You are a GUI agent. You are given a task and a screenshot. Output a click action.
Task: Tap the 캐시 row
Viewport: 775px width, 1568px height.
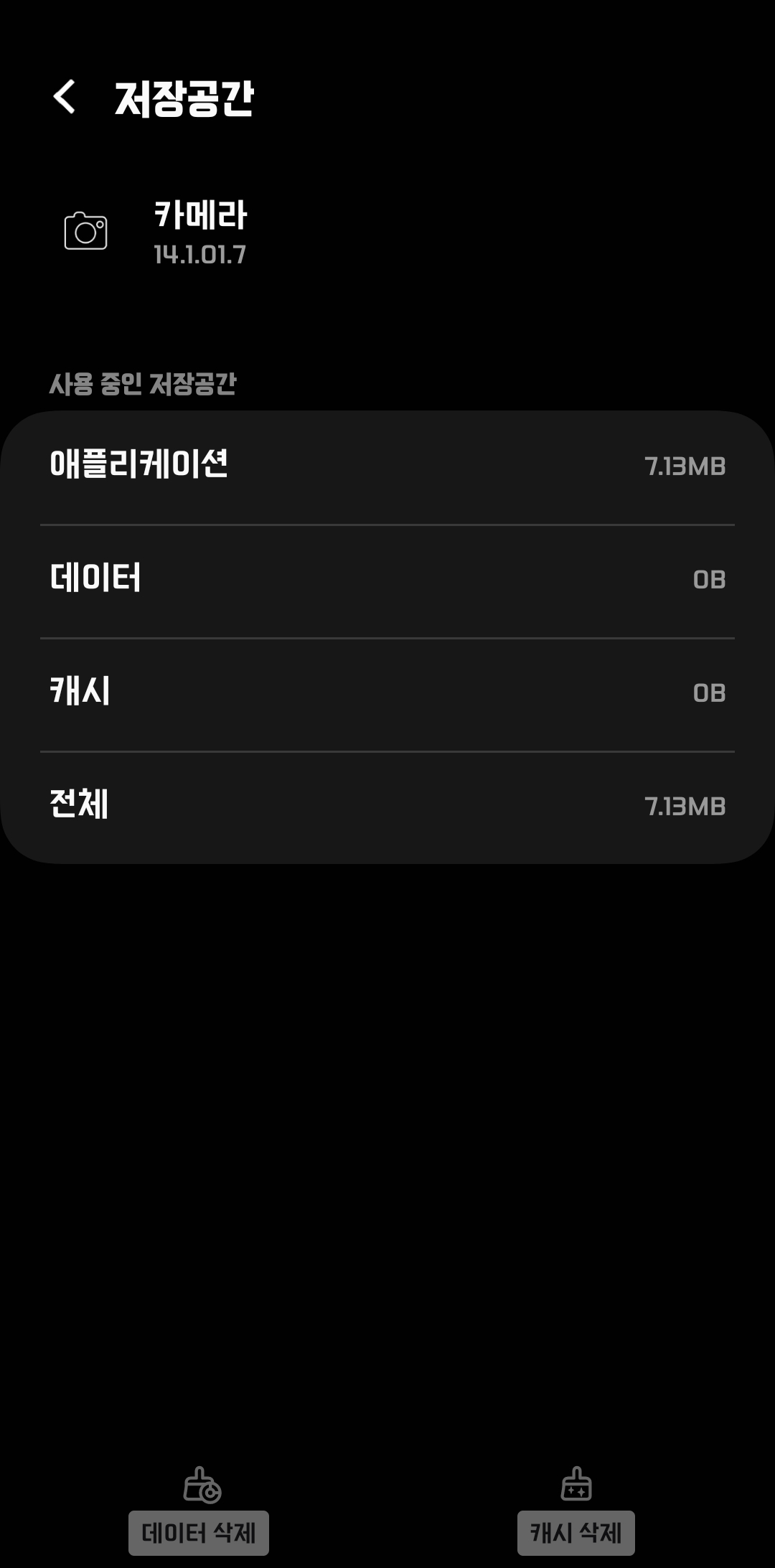pos(387,692)
